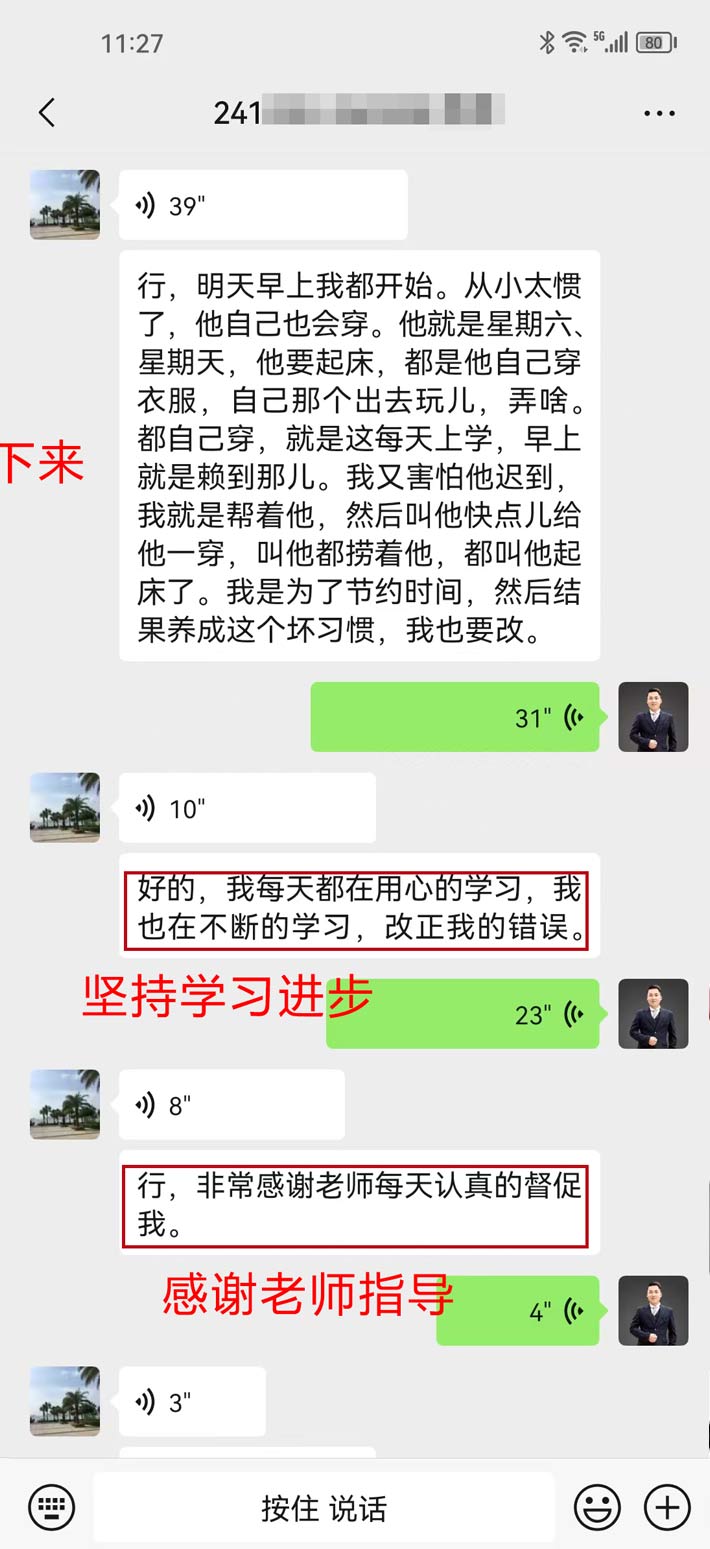Open the suited man's avatar profile
The width and height of the screenshot is (710, 1549).
653,717
